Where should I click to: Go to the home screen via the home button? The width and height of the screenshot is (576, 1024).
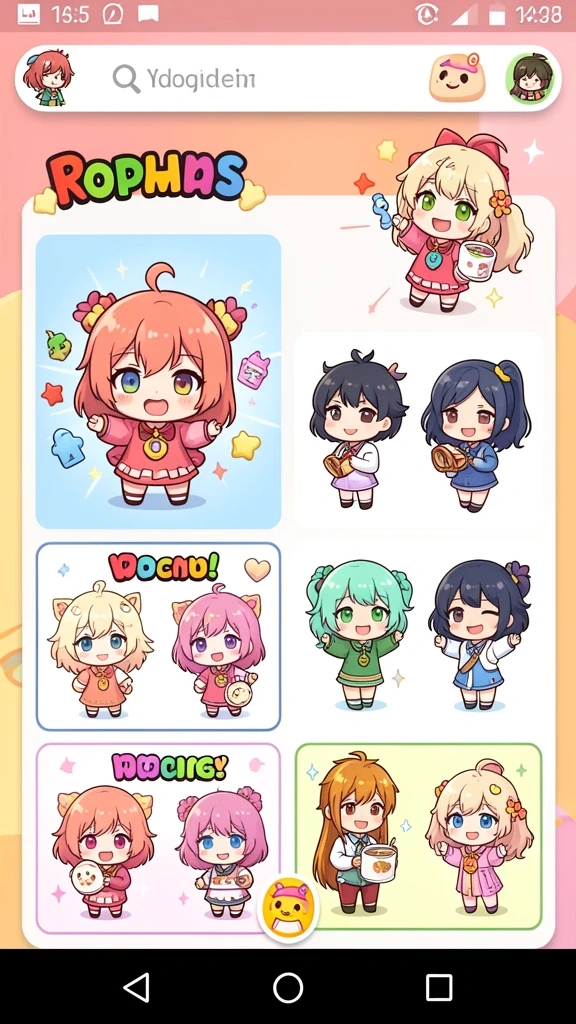point(288,987)
